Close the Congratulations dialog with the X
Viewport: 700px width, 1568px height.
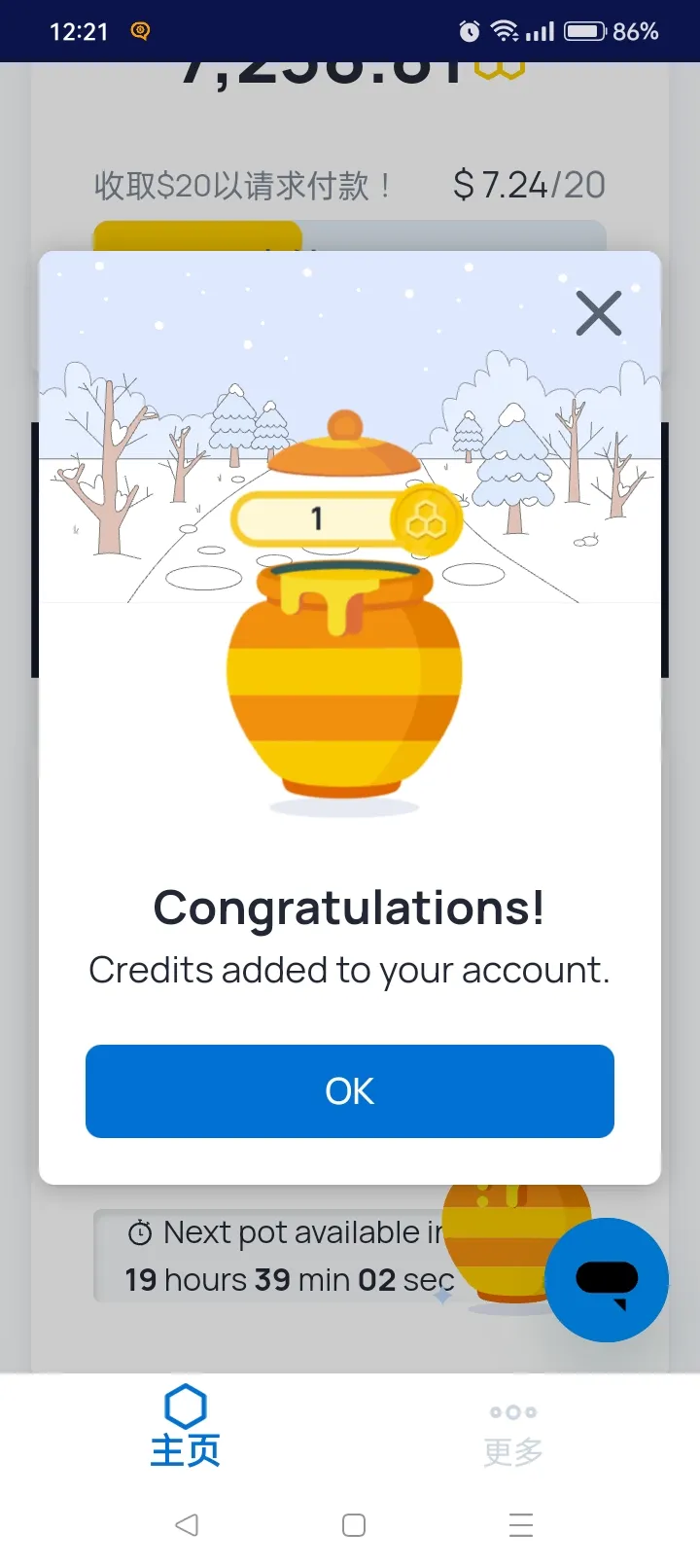click(x=598, y=313)
